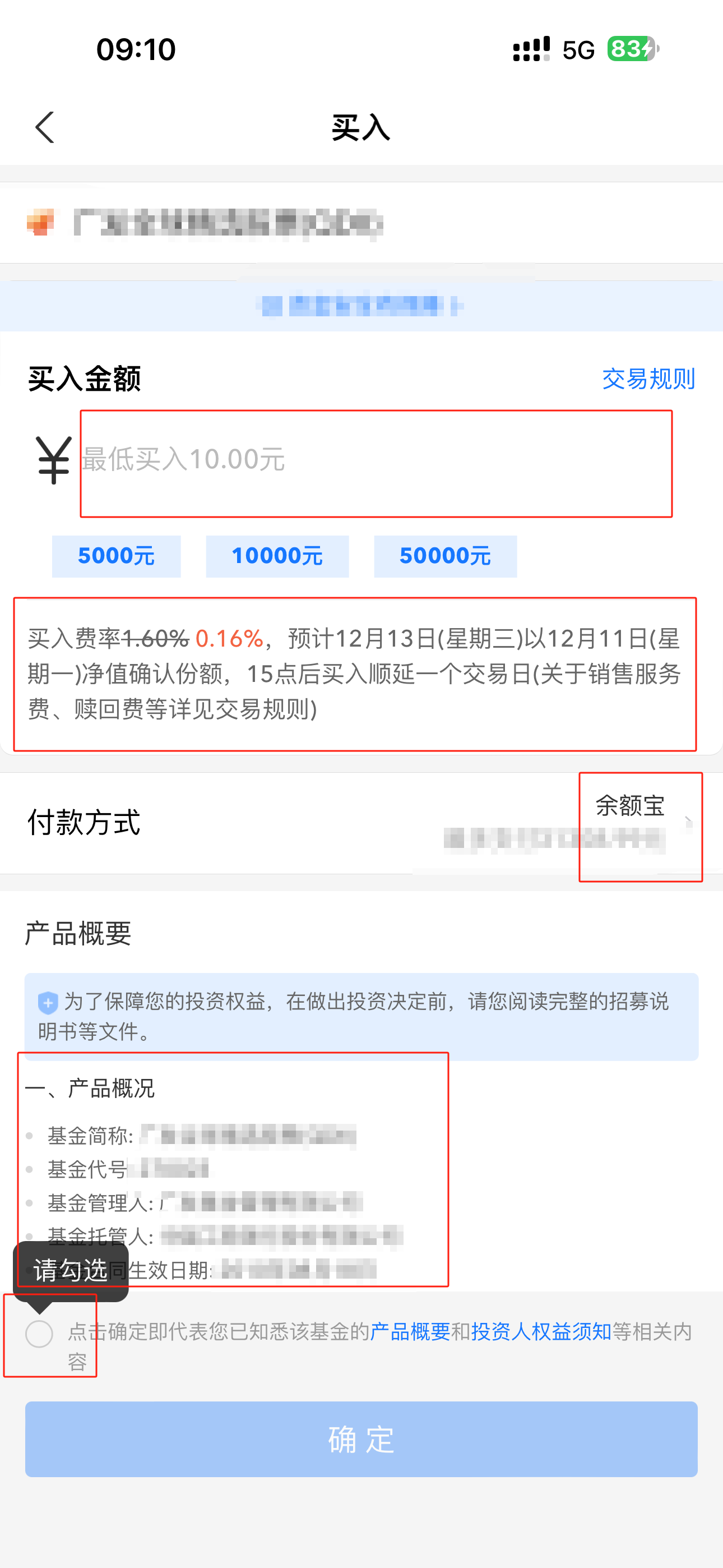Open the 交易规则 link
Screen dimensions: 723x1568
(x=647, y=379)
